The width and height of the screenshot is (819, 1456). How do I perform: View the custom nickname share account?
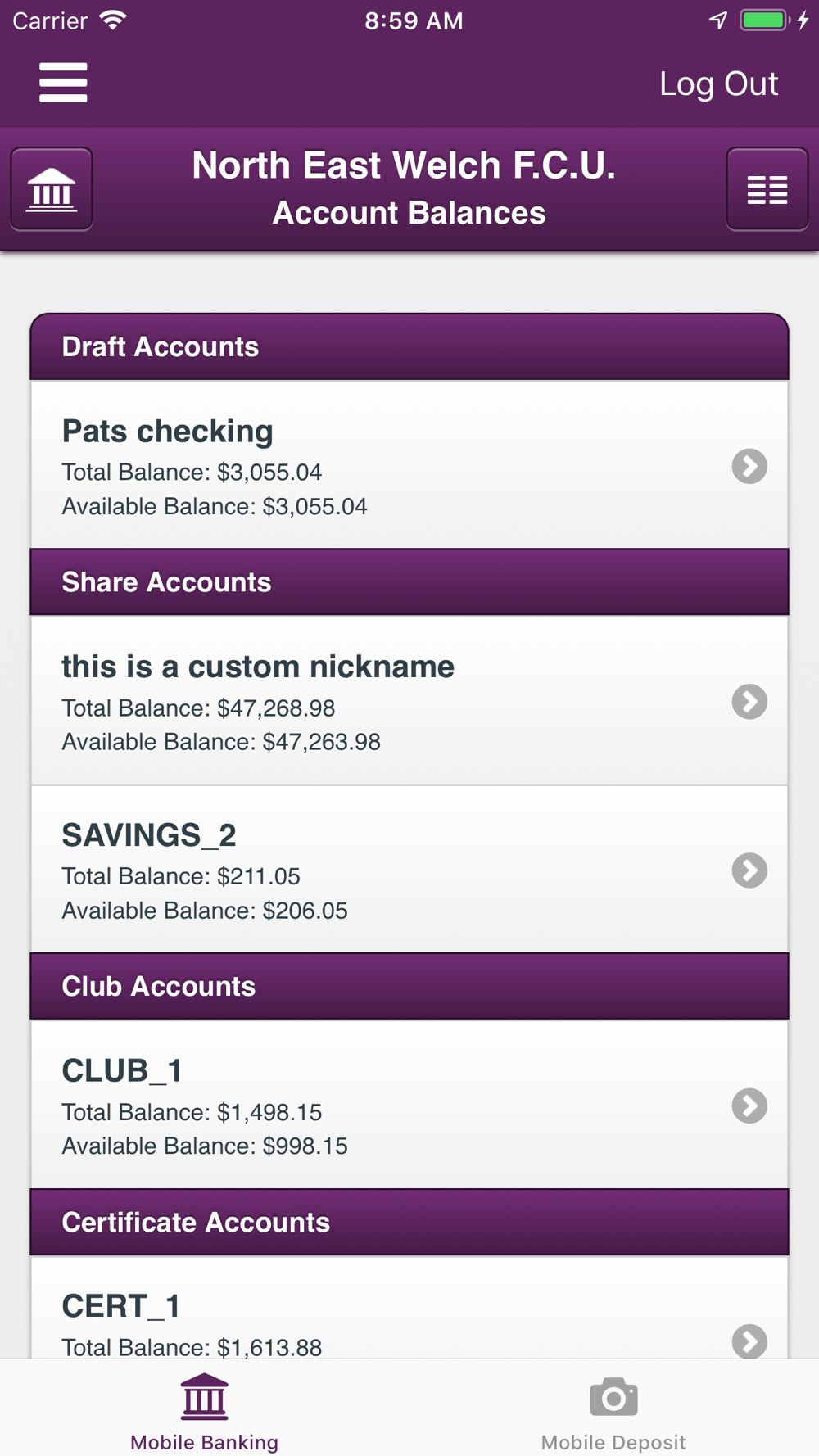409,701
